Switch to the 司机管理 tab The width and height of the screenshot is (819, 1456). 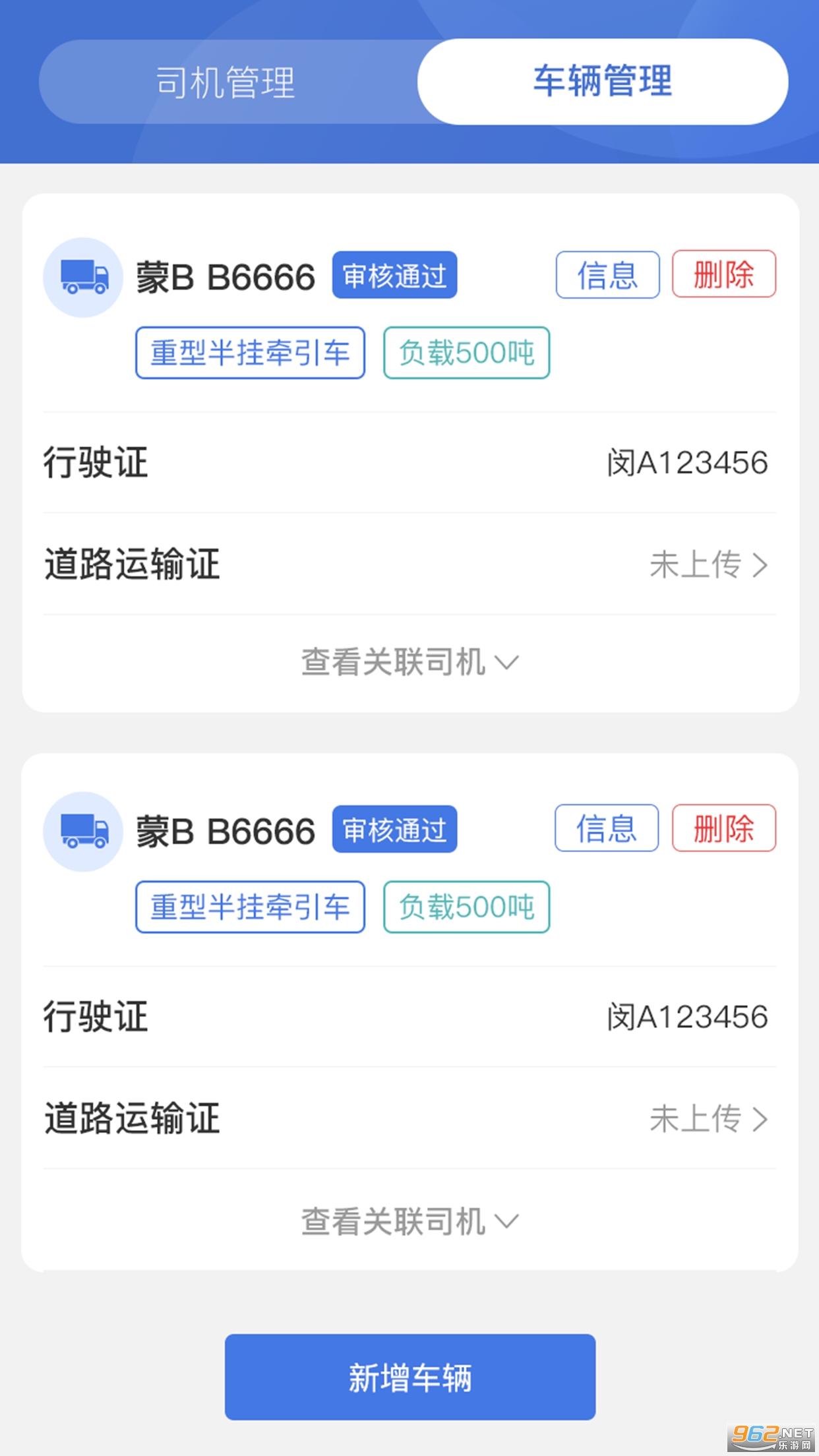pyautogui.click(x=224, y=82)
